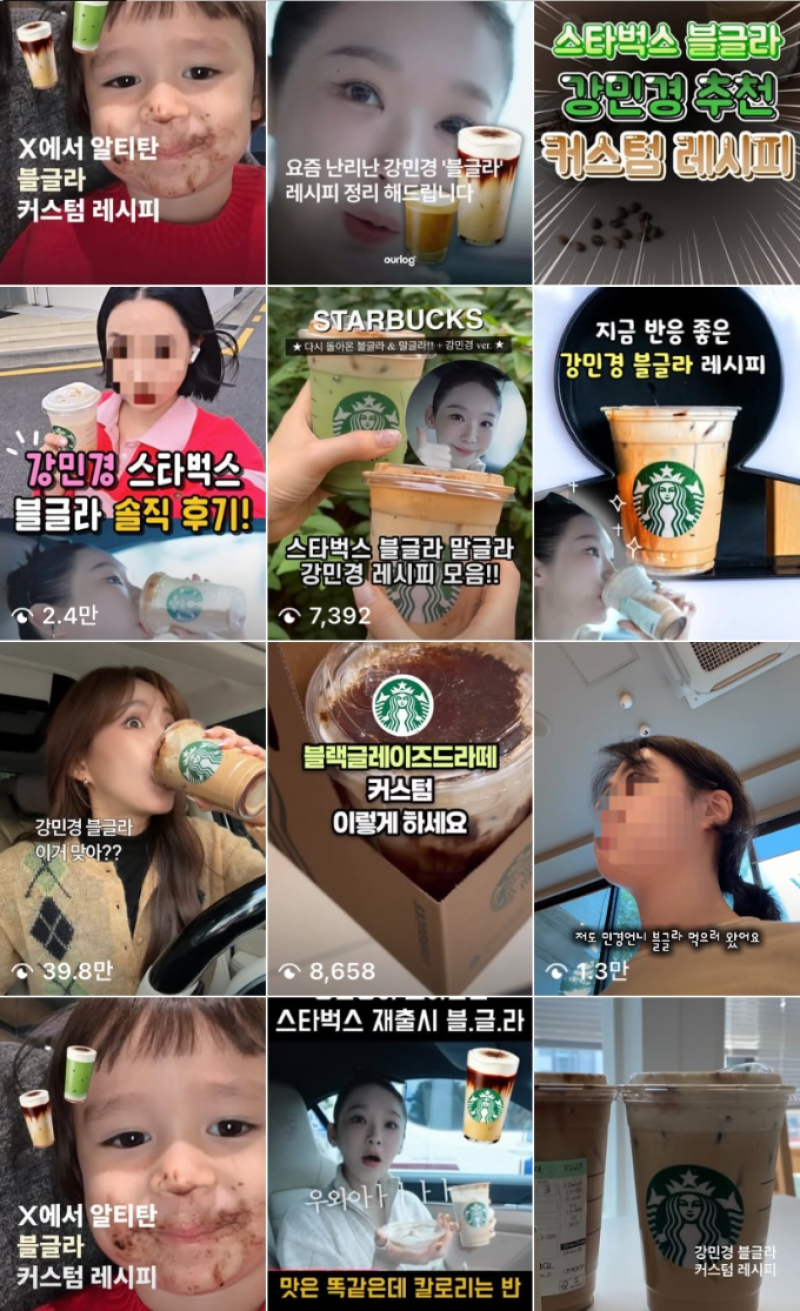
Task: Play the '블랙글레이즈드라떼 커스텀 이렇게 하세요' reel
Action: 400,818
